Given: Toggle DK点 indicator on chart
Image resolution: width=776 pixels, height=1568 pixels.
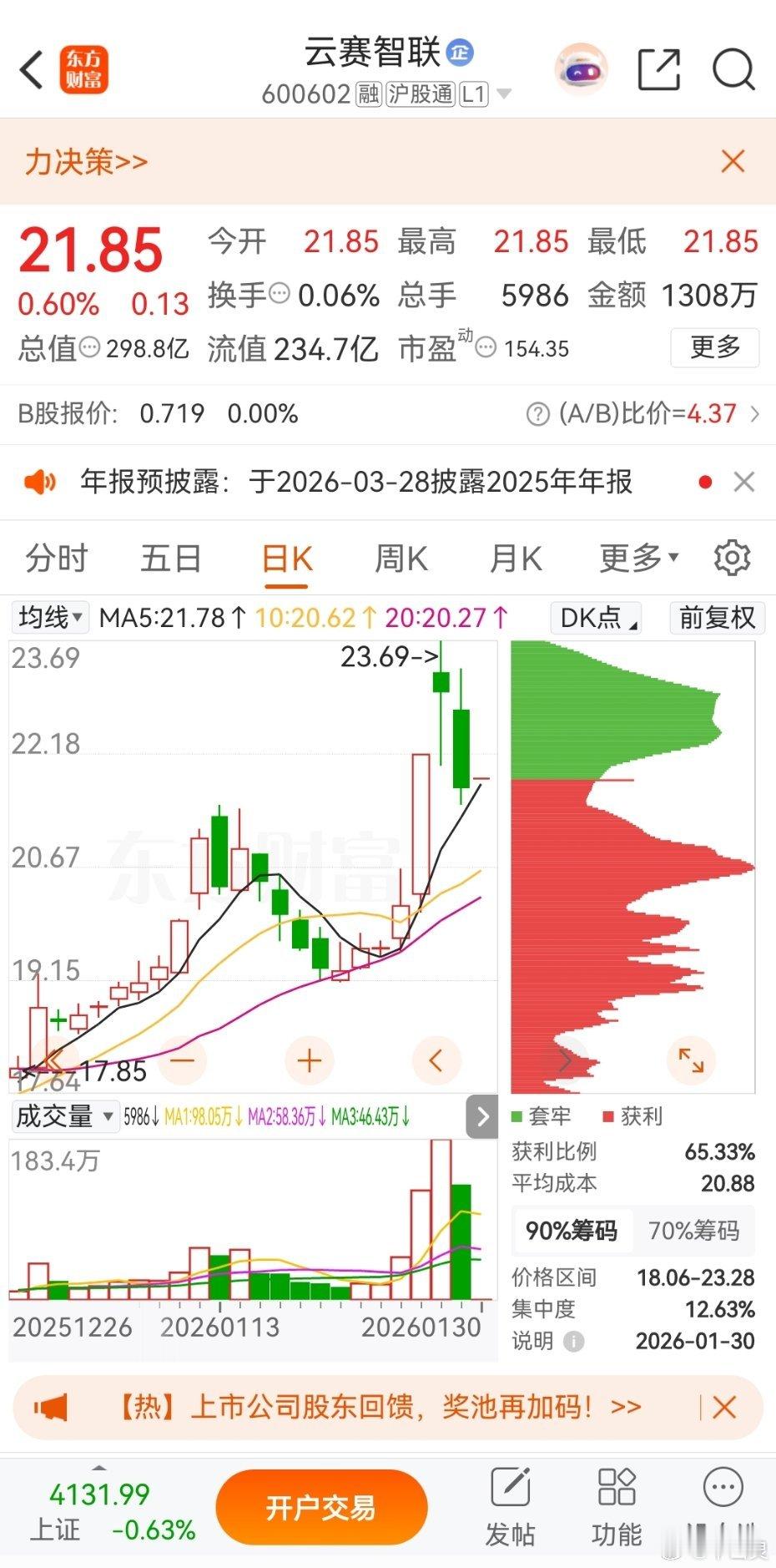Looking at the screenshot, I should pos(594,617).
